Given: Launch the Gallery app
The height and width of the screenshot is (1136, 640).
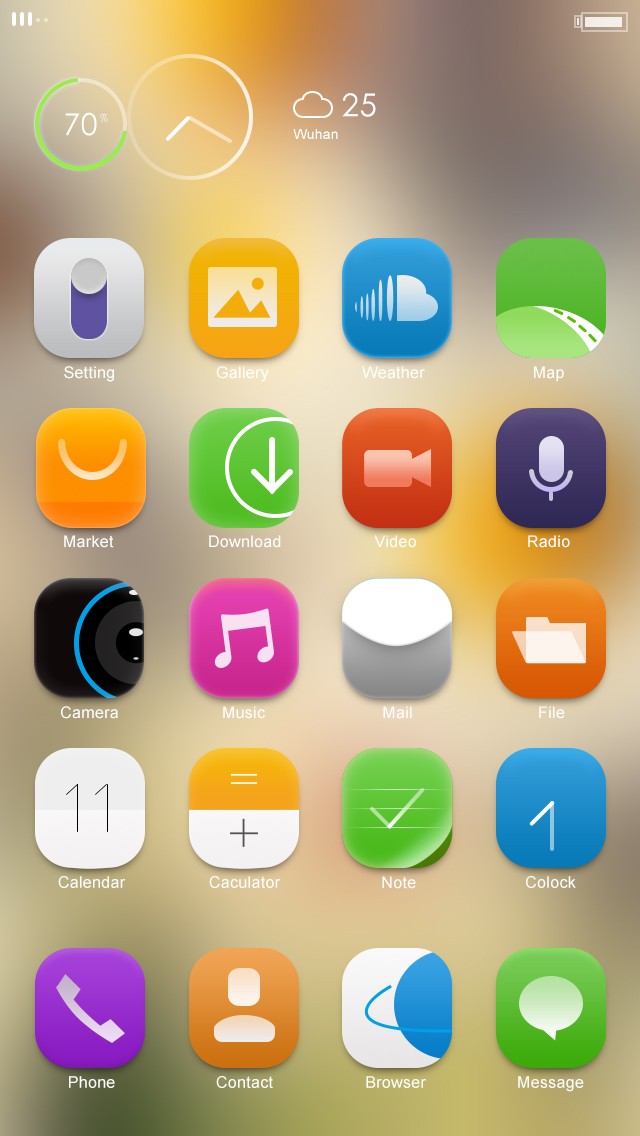Looking at the screenshot, I should [x=243, y=298].
